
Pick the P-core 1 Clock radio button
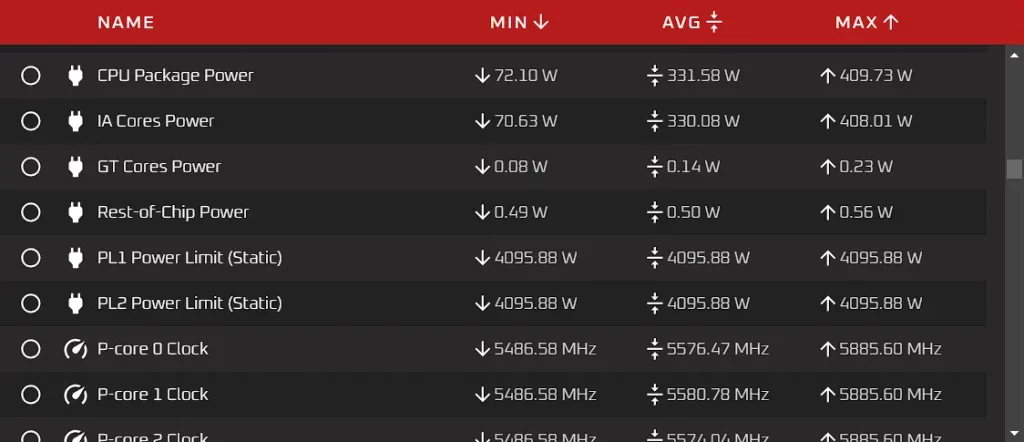coord(31,394)
